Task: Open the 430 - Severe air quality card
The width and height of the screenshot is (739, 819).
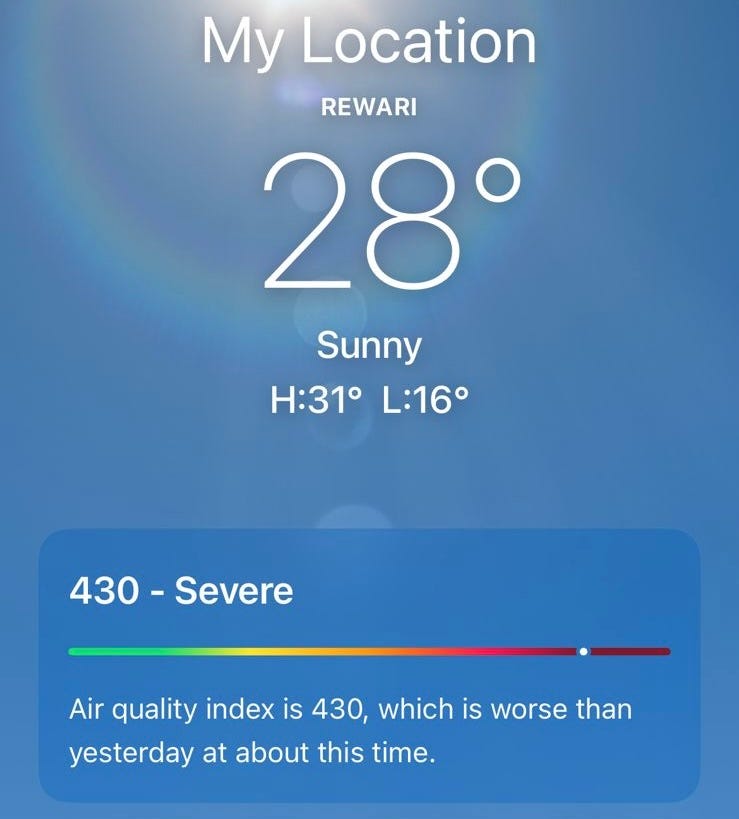Action: [x=368, y=665]
